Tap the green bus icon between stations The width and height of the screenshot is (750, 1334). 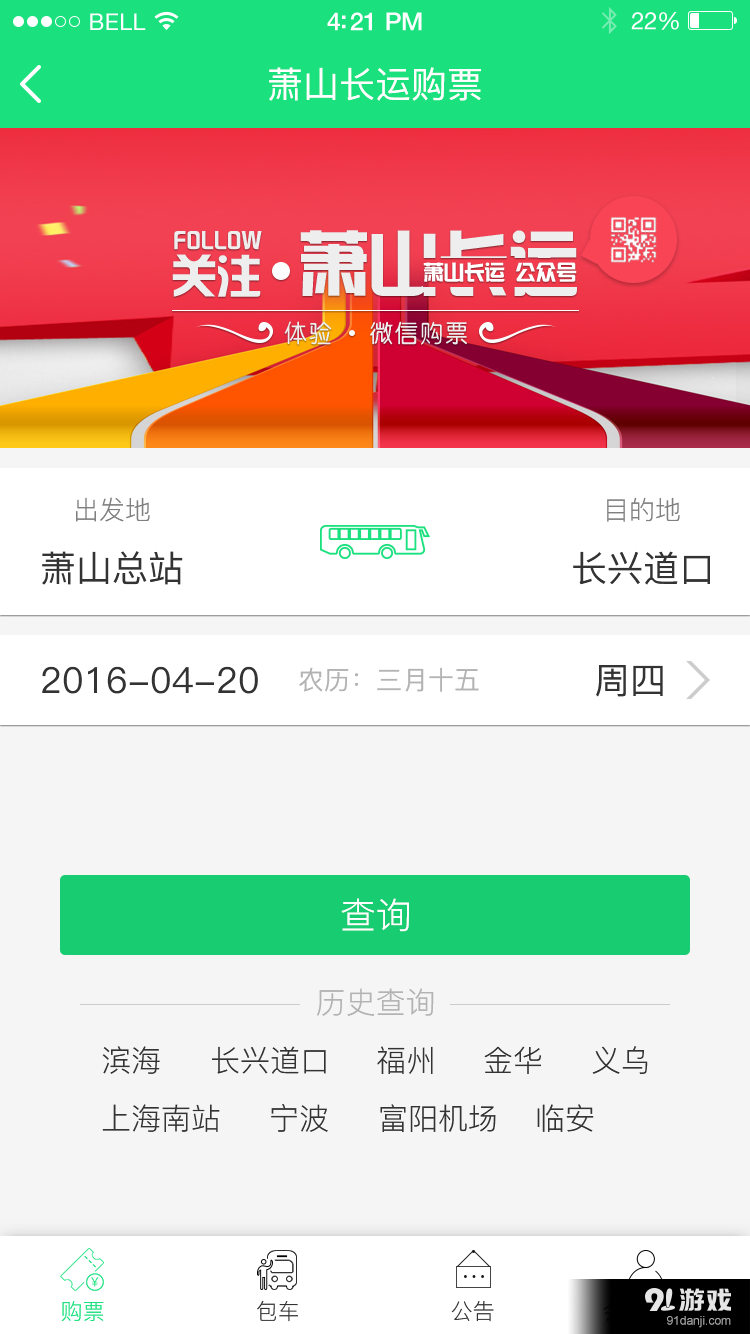click(373, 540)
